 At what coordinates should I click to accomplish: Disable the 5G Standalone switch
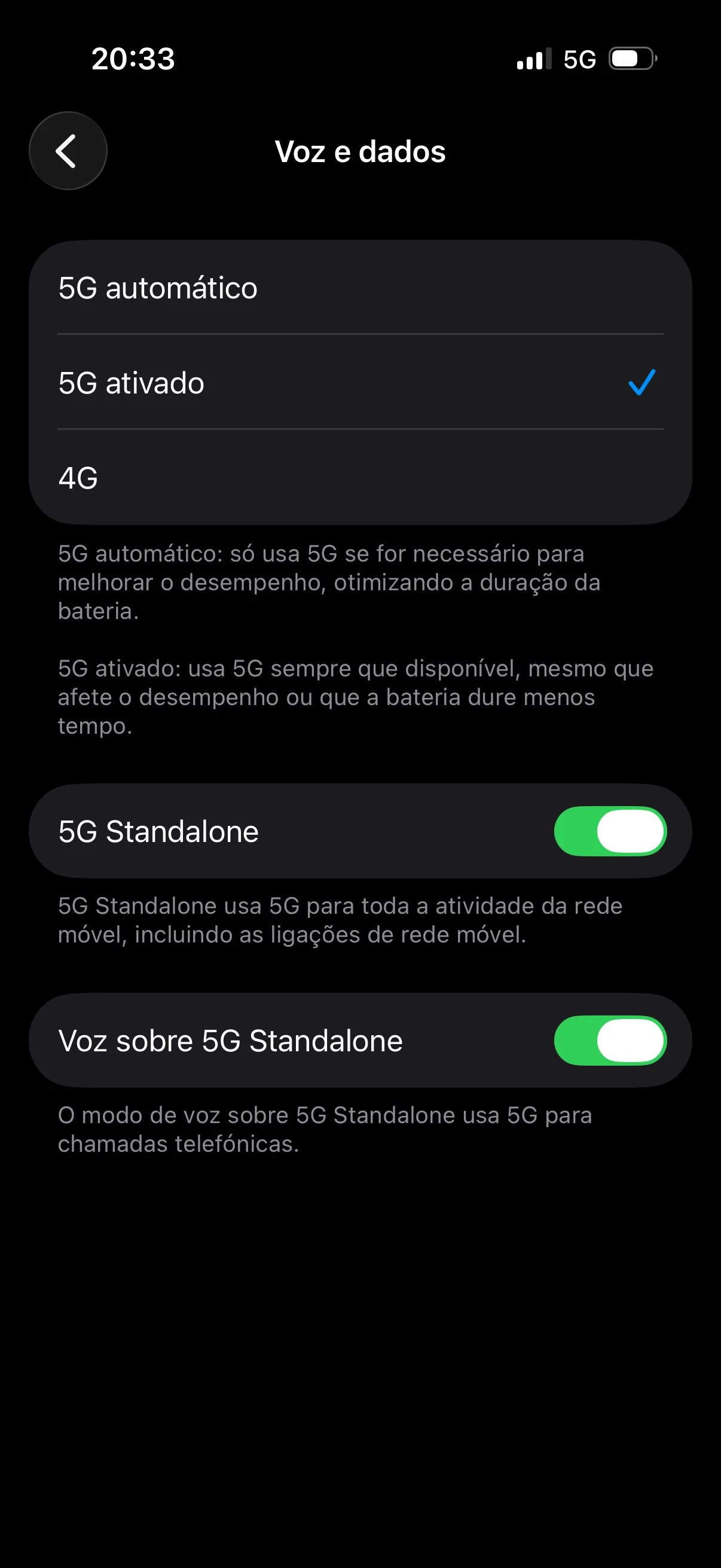[x=610, y=831]
